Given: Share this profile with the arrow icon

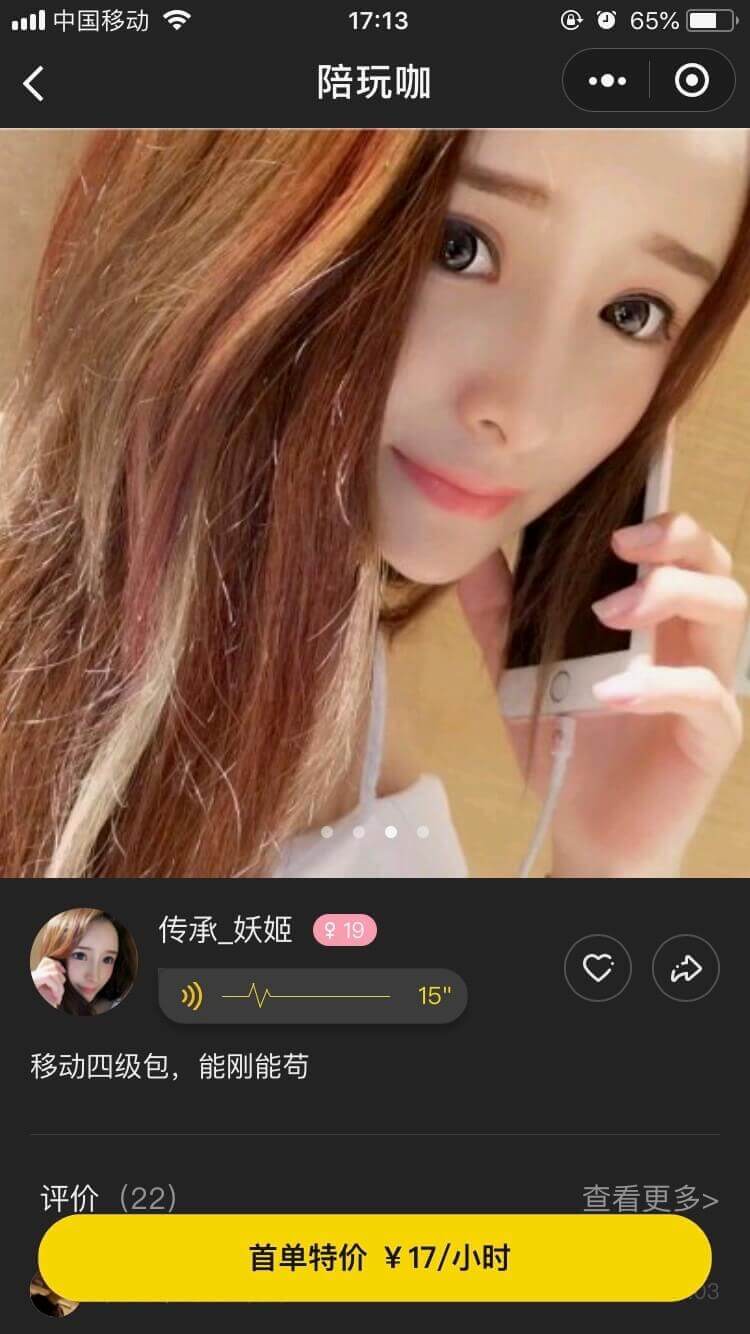Looking at the screenshot, I should tap(685, 968).
